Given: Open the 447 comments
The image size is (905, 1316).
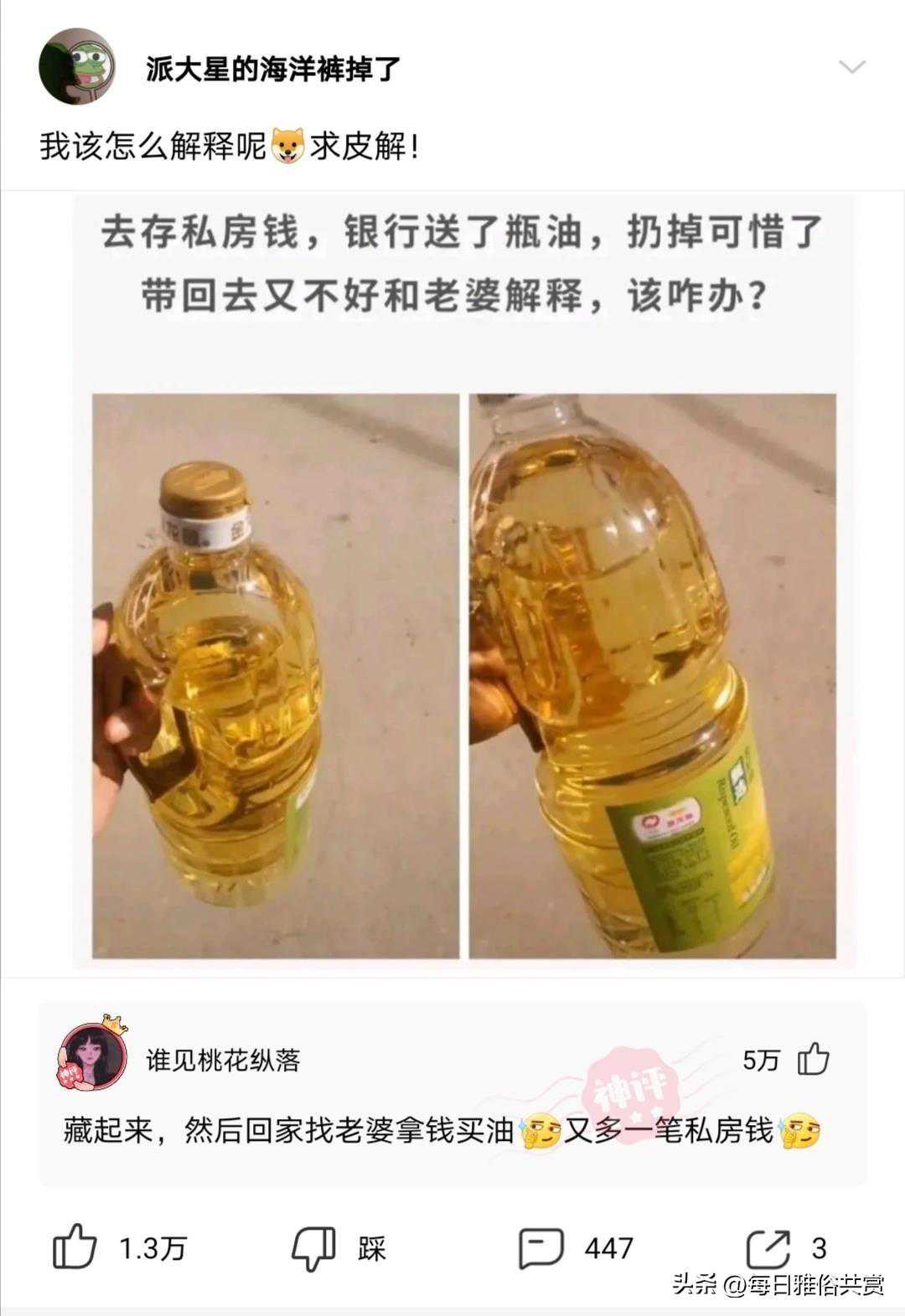Looking at the screenshot, I should [540, 1248].
